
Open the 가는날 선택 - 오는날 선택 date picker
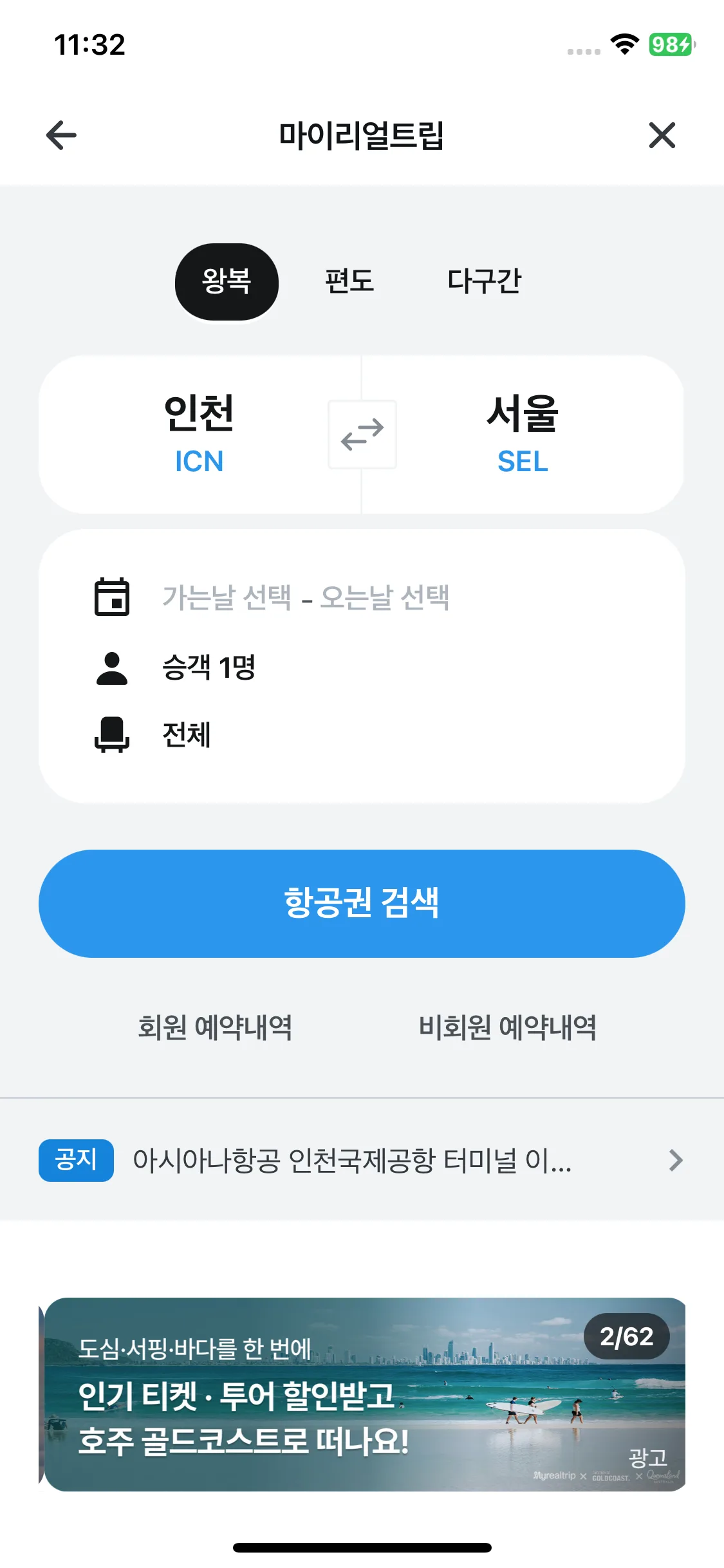[306, 597]
